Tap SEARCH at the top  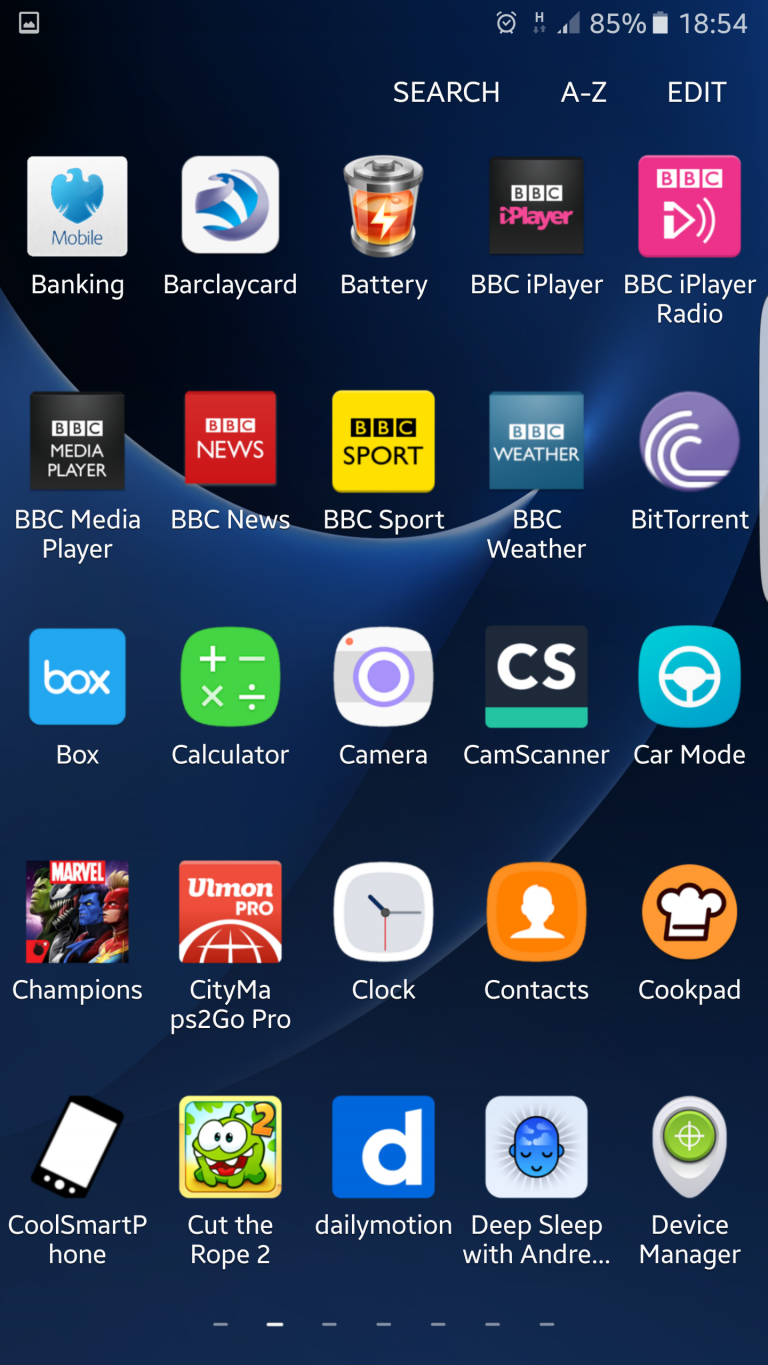click(x=446, y=92)
